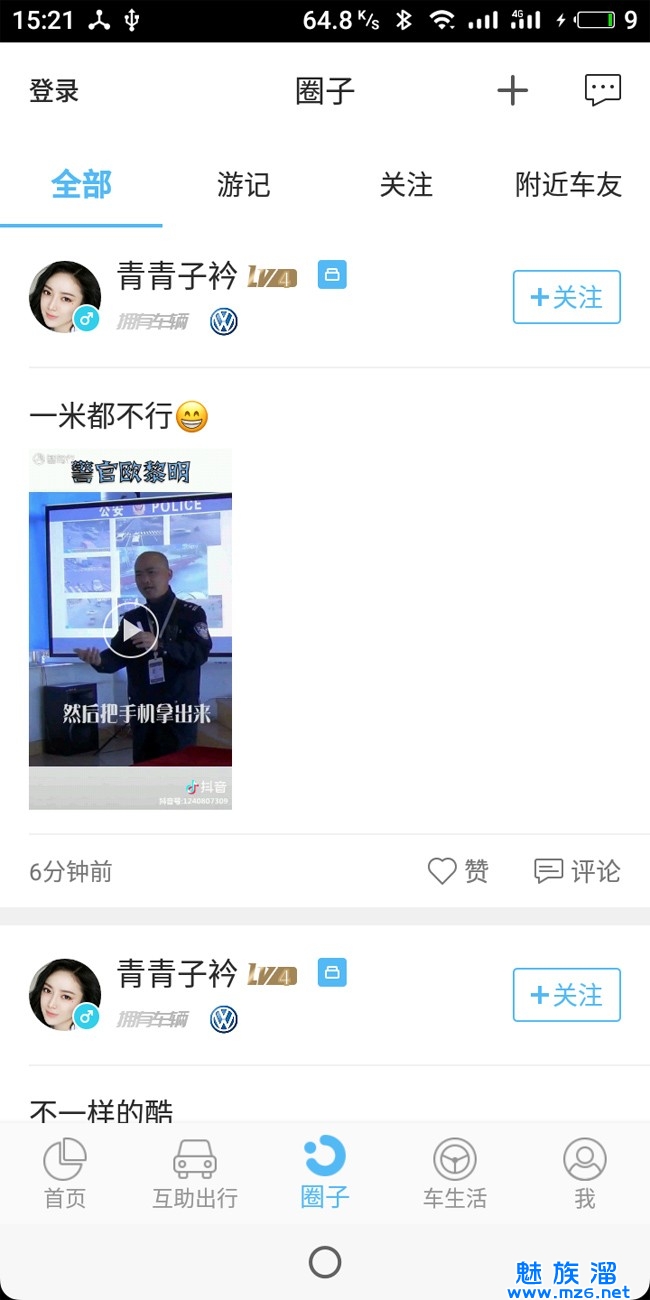This screenshot has width=650, height=1300.
Task: Open the messages chat icon
Action: 602,91
